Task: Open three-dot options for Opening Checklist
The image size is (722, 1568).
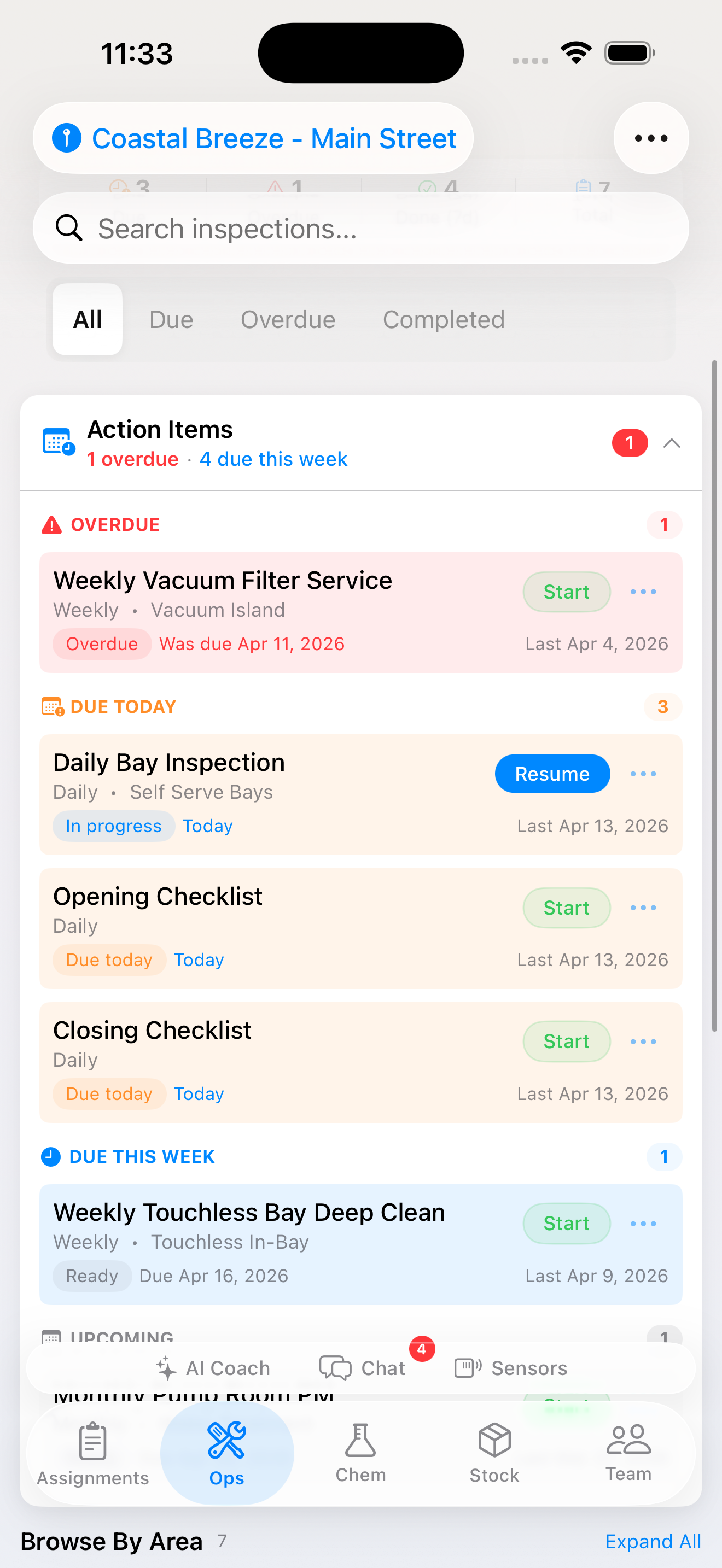Action: (x=643, y=908)
